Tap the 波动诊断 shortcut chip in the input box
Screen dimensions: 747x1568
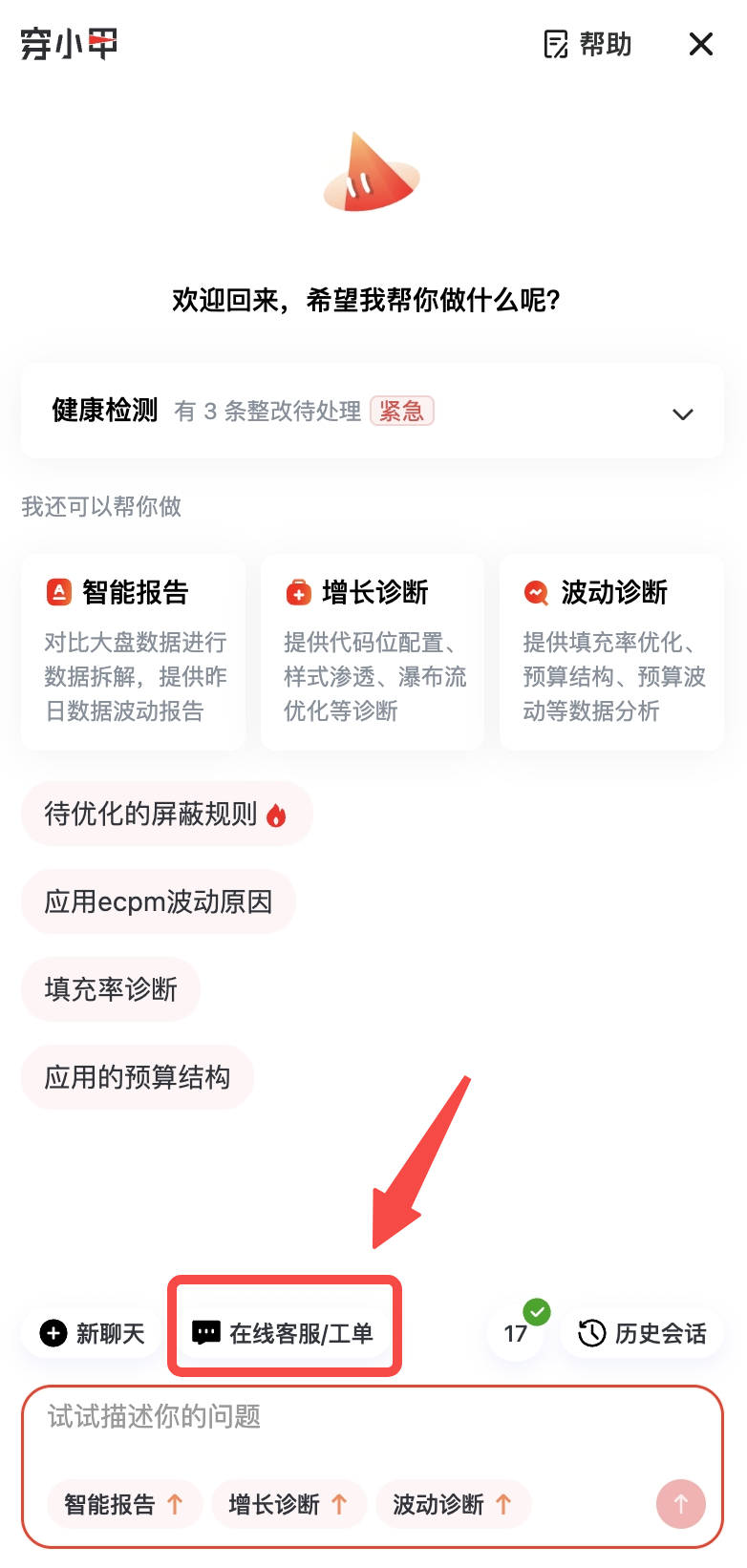453,1505
